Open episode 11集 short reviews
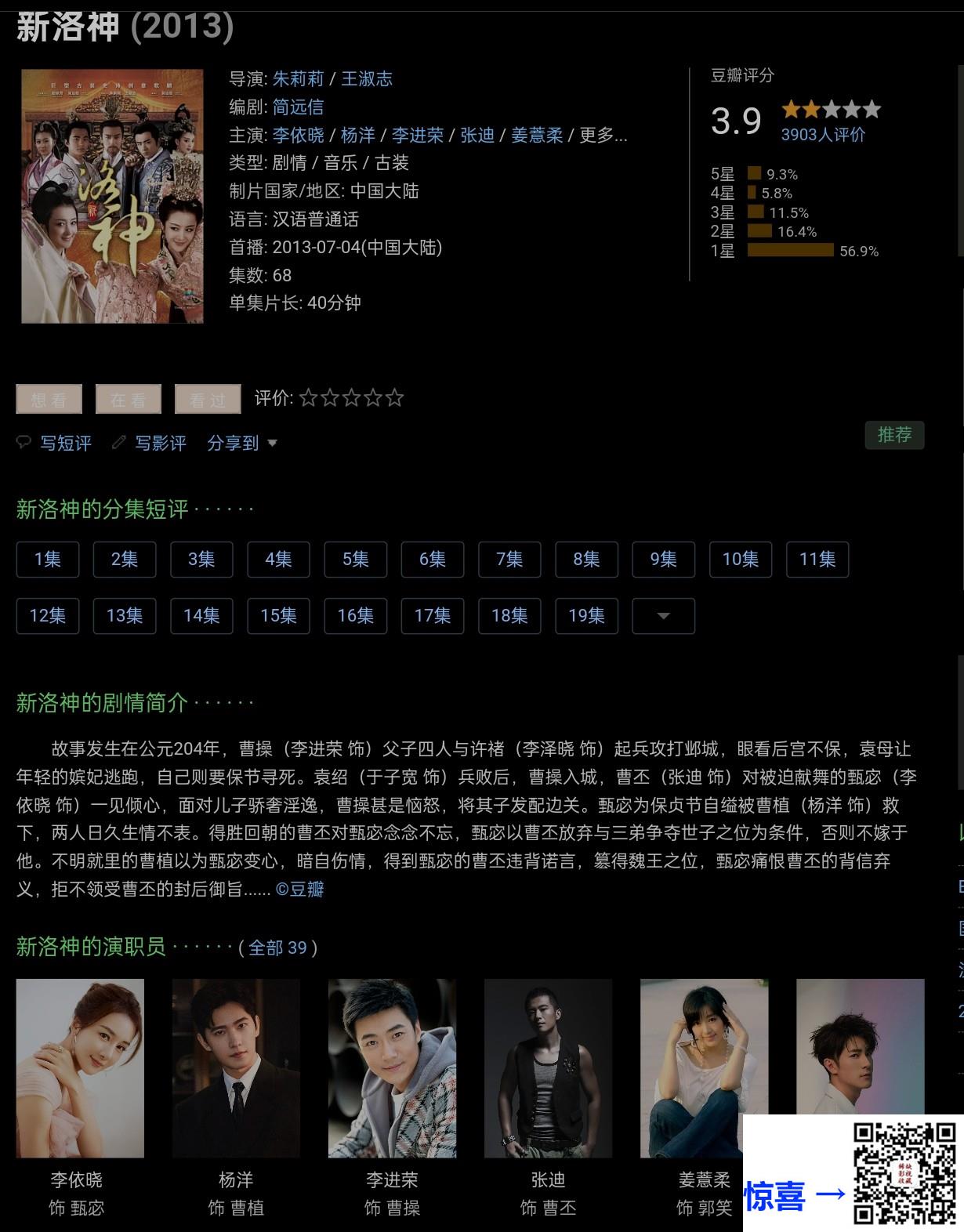This screenshot has width=964, height=1232. [817, 560]
